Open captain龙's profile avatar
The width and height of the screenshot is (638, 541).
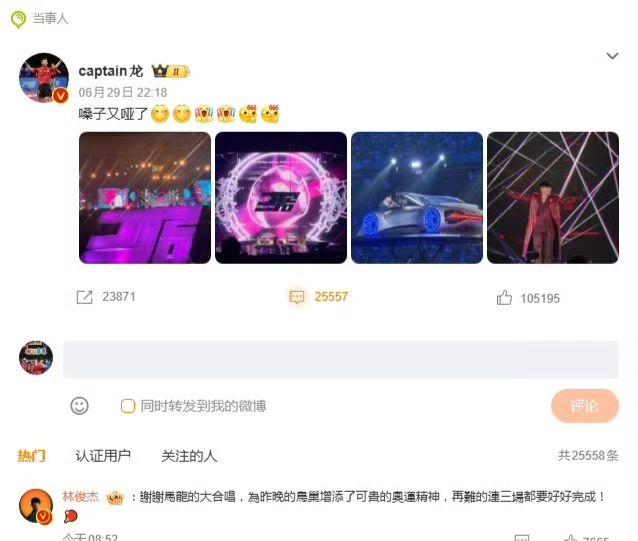tap(43, 77)
